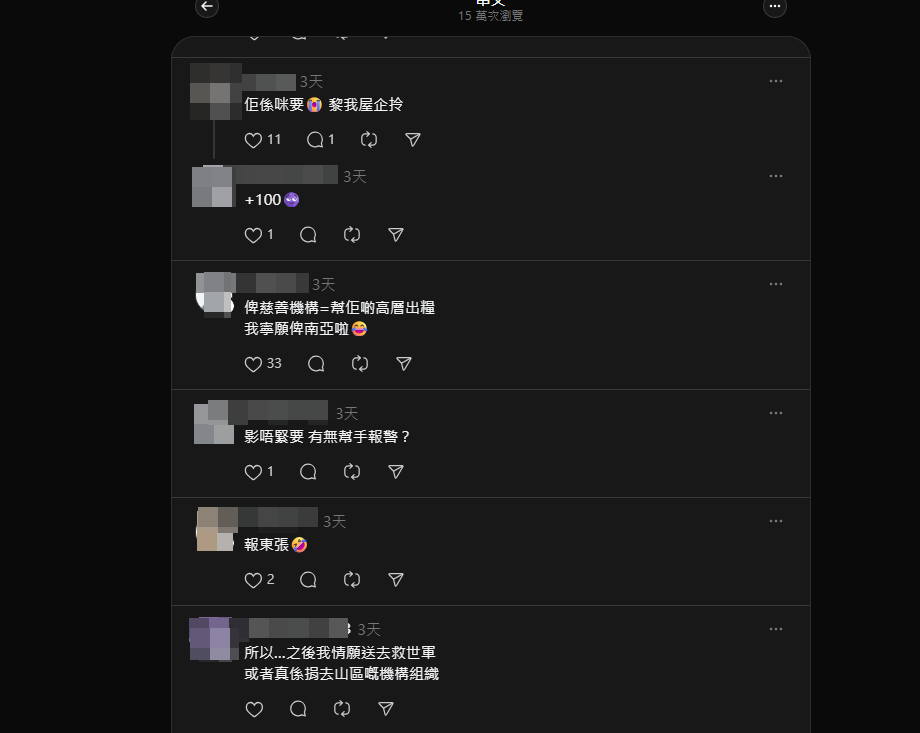Open the thread overflow menu at top
The image size is (920, 733).
[775, 7]
